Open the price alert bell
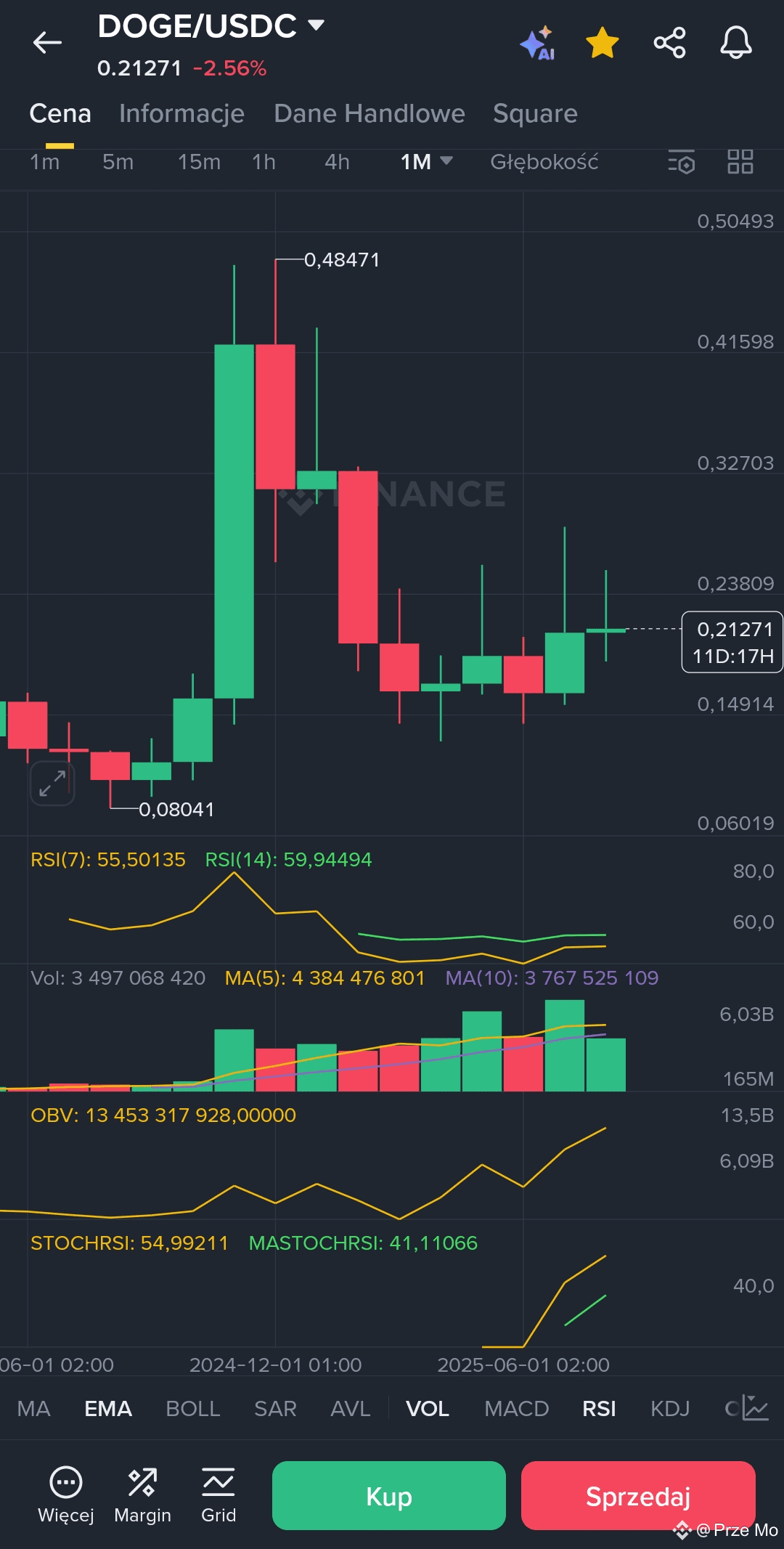This screenshot has height=1549, width=784. [735, 43]
